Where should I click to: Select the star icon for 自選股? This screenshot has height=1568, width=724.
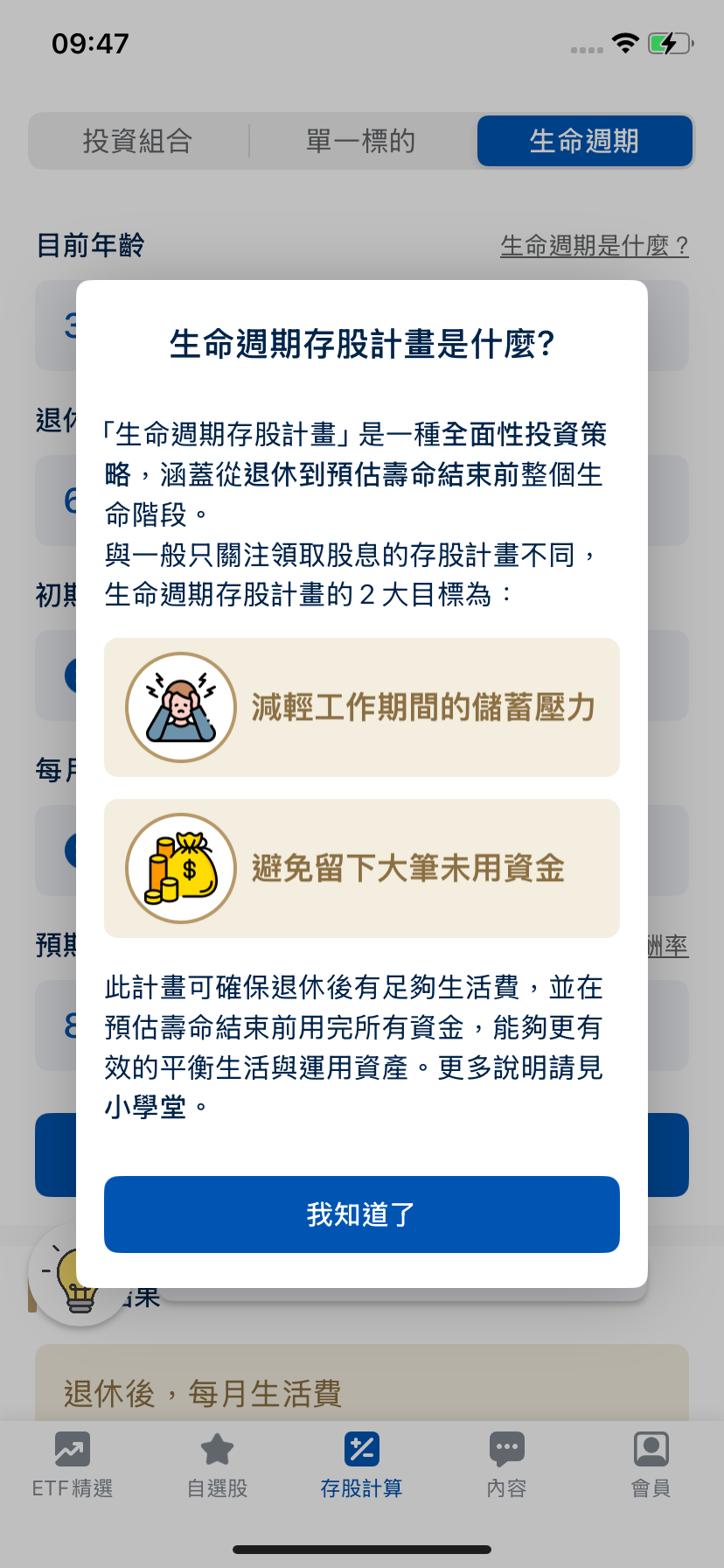(217, 1451)
